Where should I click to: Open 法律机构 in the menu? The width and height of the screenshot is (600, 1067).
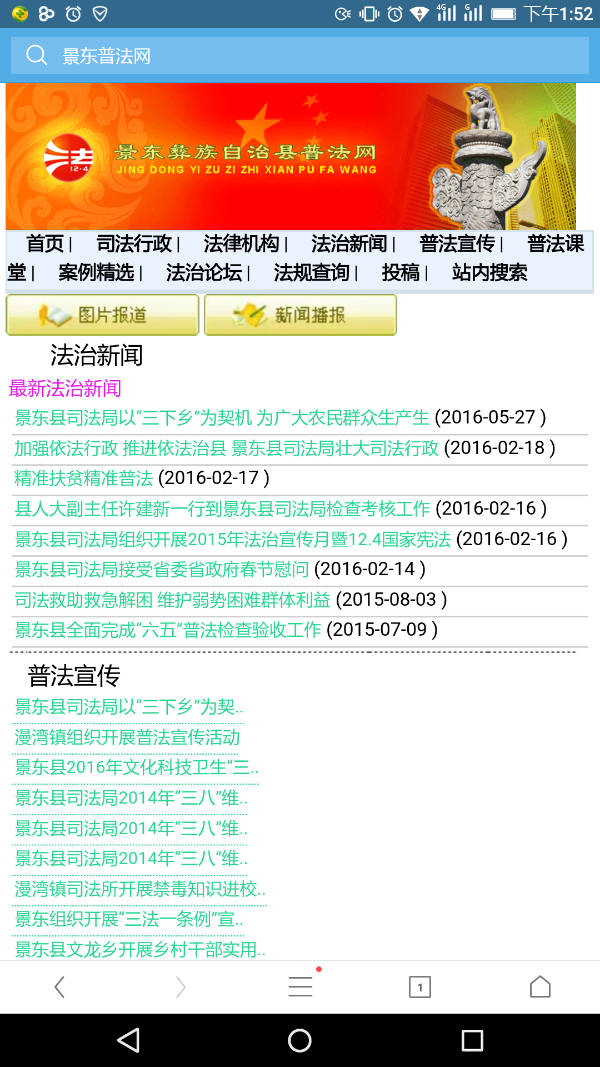point(241,244)
